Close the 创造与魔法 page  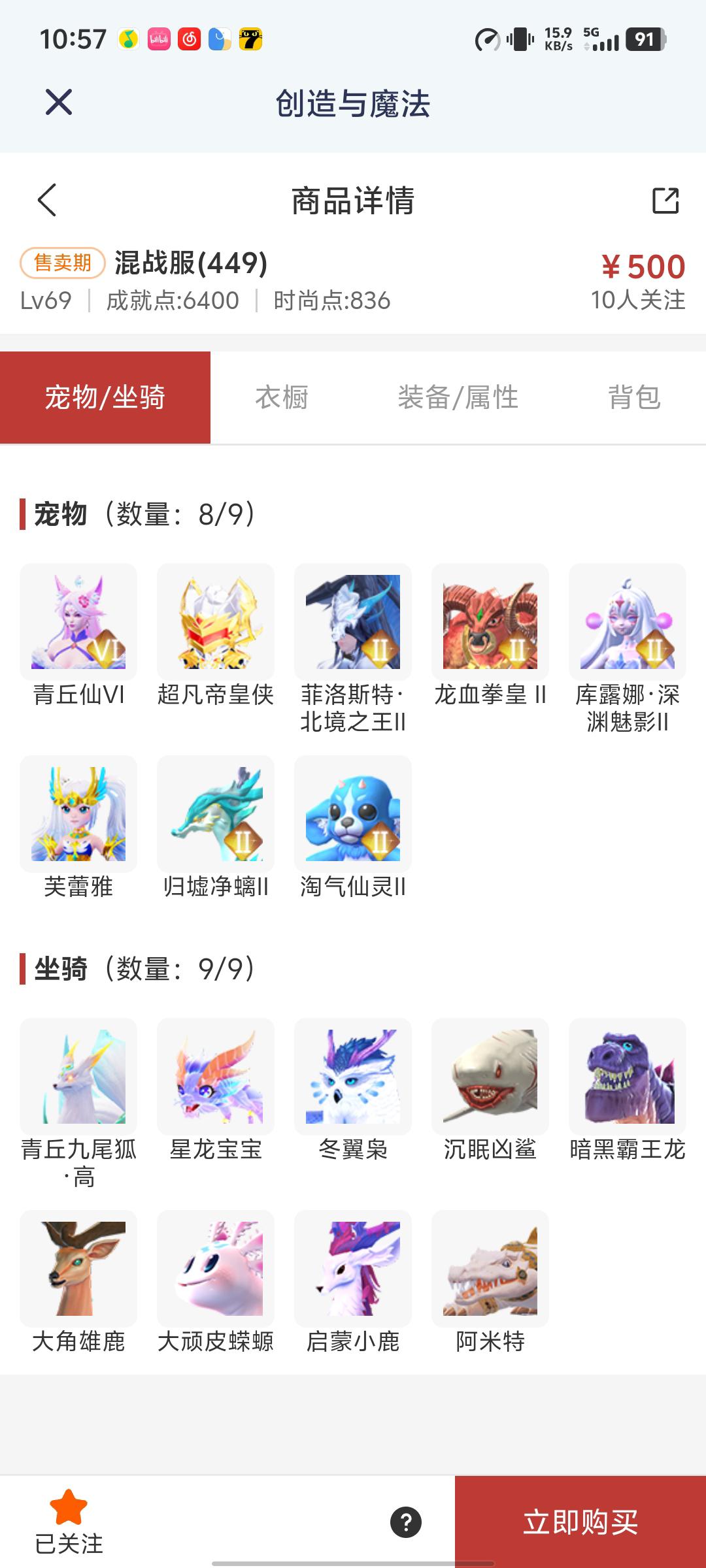tap(59, 103)
